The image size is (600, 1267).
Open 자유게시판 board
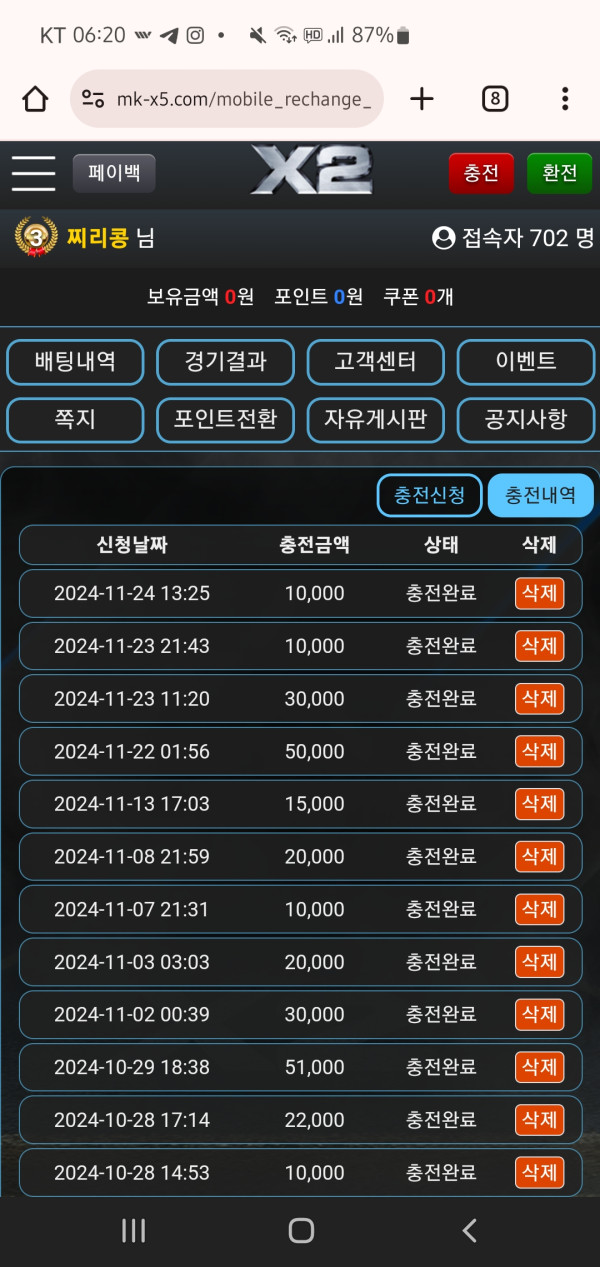tap(375, 420)
